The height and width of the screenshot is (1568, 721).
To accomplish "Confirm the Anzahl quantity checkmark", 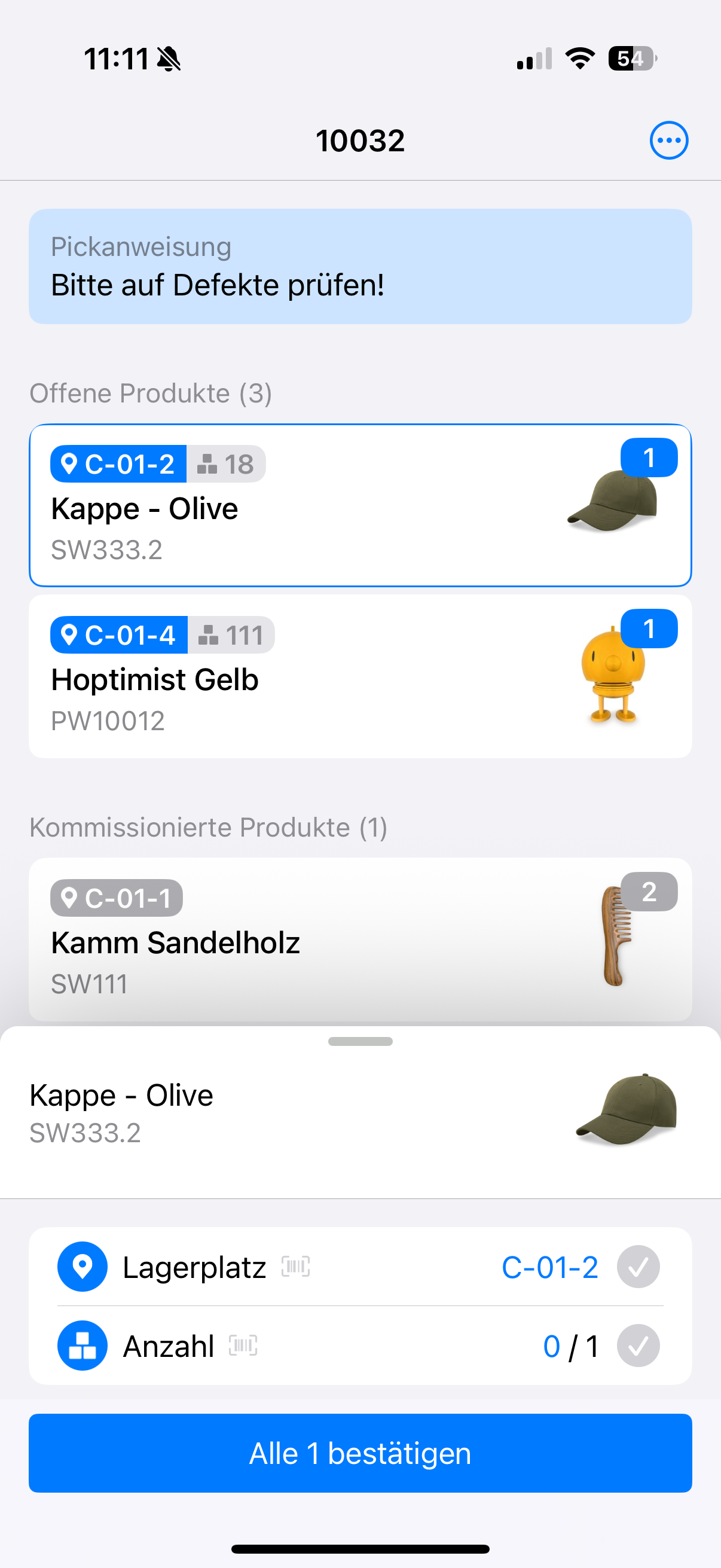I will tap(638, 1346).
